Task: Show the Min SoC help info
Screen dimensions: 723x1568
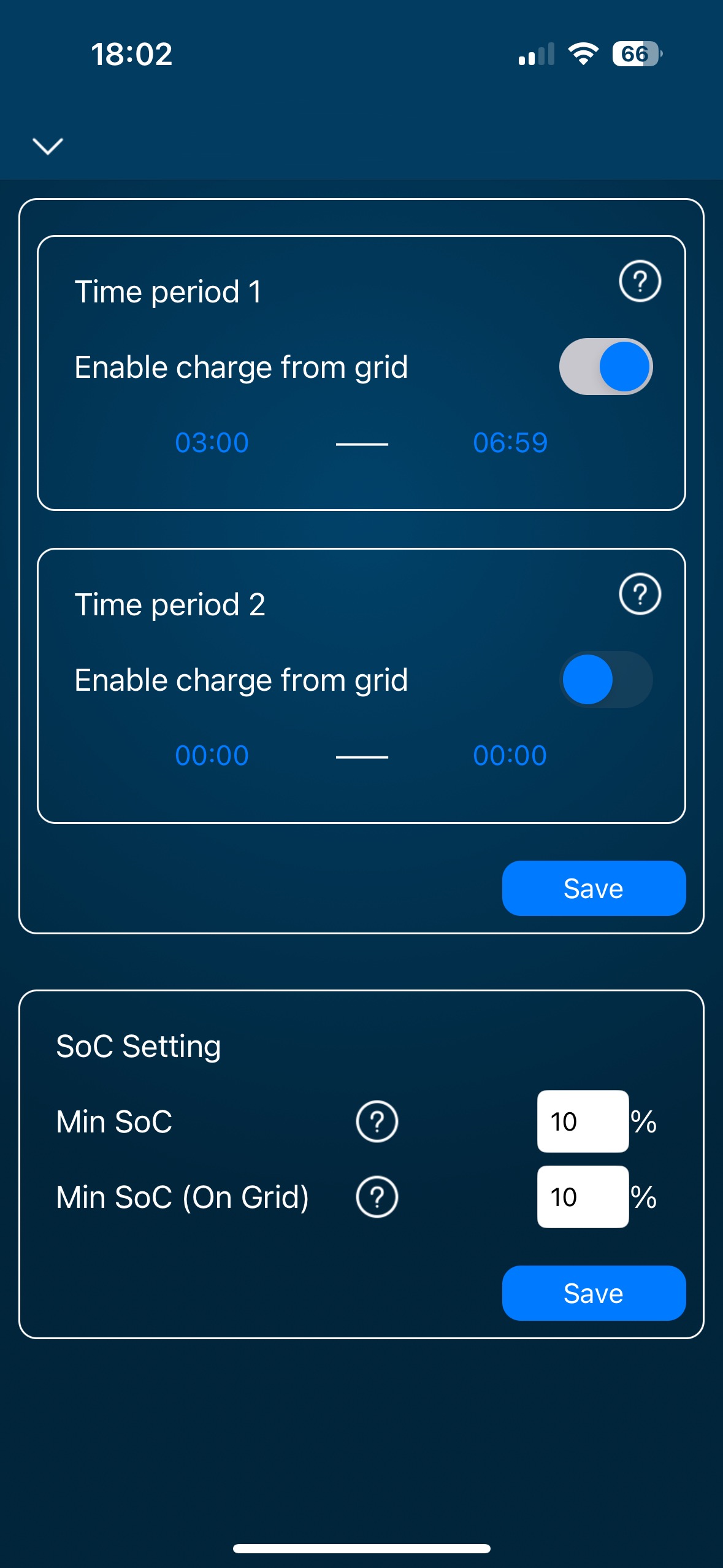Action: point(377,1121)
